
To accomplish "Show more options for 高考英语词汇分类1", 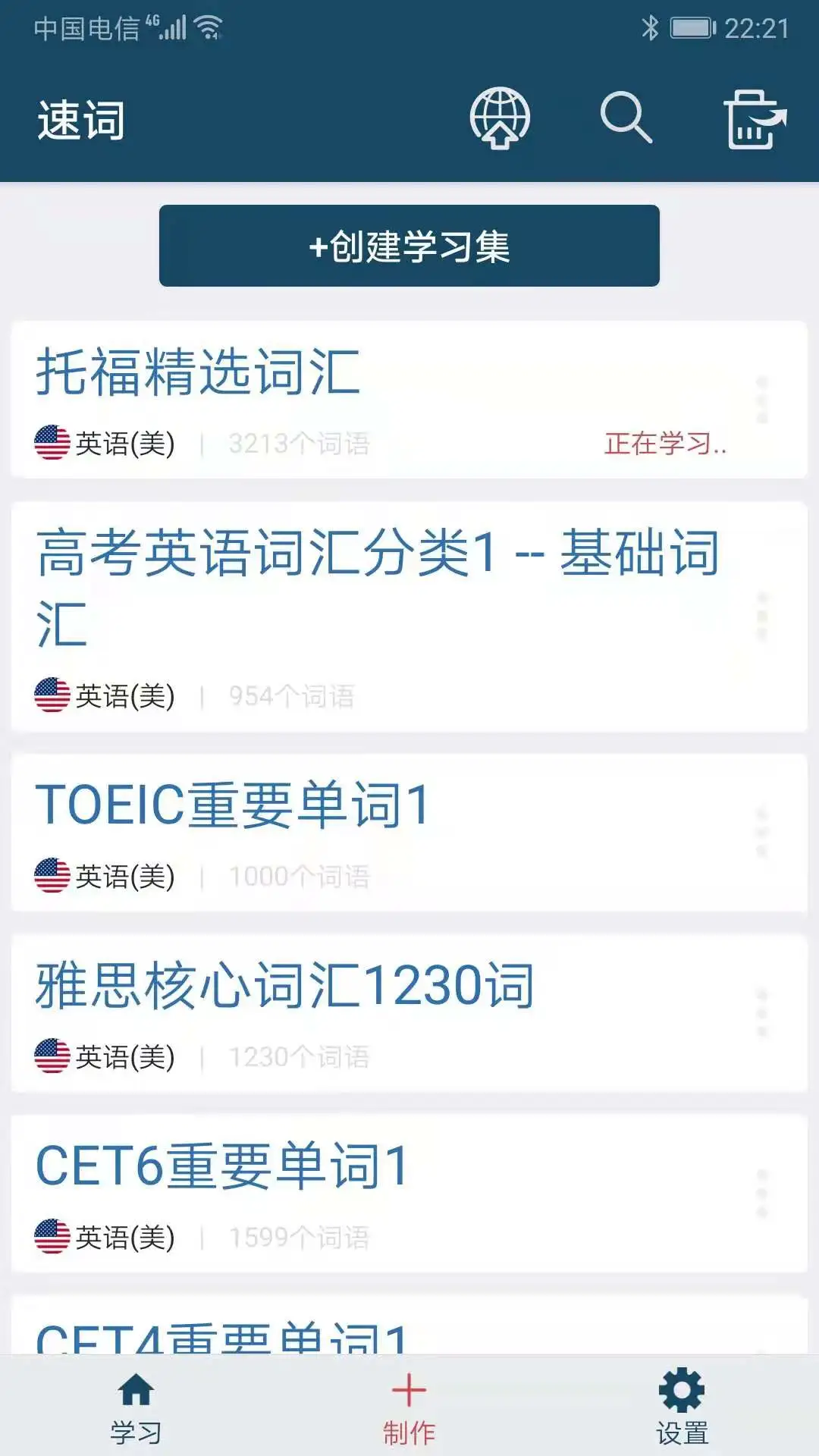I will pos(762,616).
